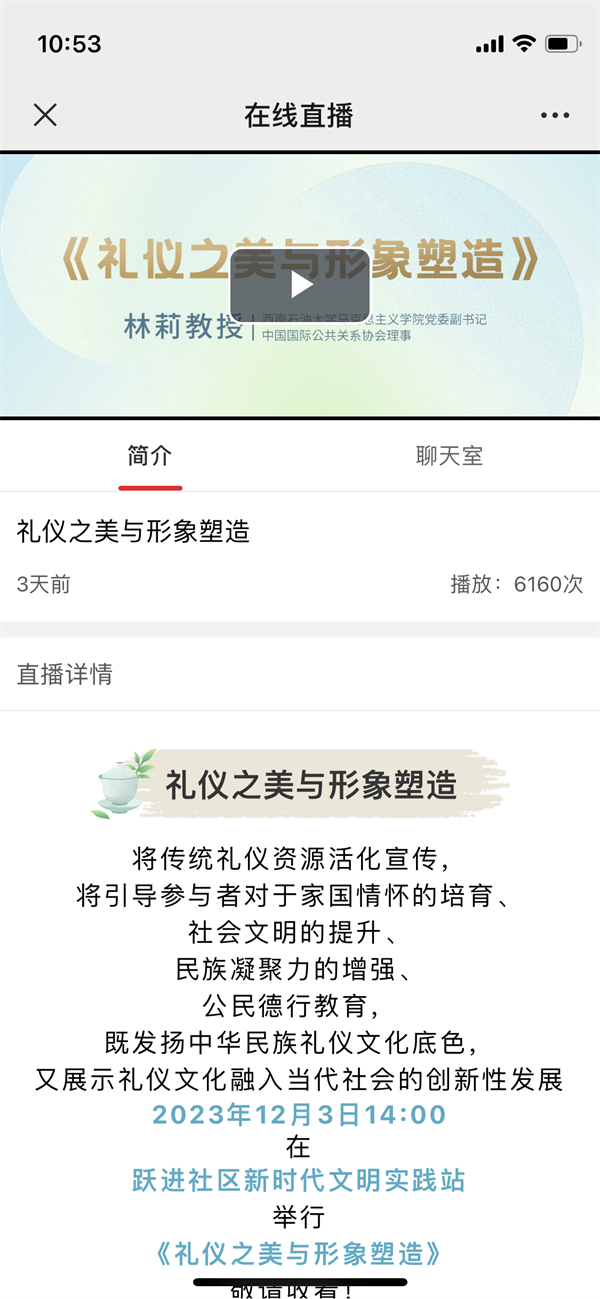
Task: Play the 礼仪之美与形象塑造 video
Action: pos(300,285)
